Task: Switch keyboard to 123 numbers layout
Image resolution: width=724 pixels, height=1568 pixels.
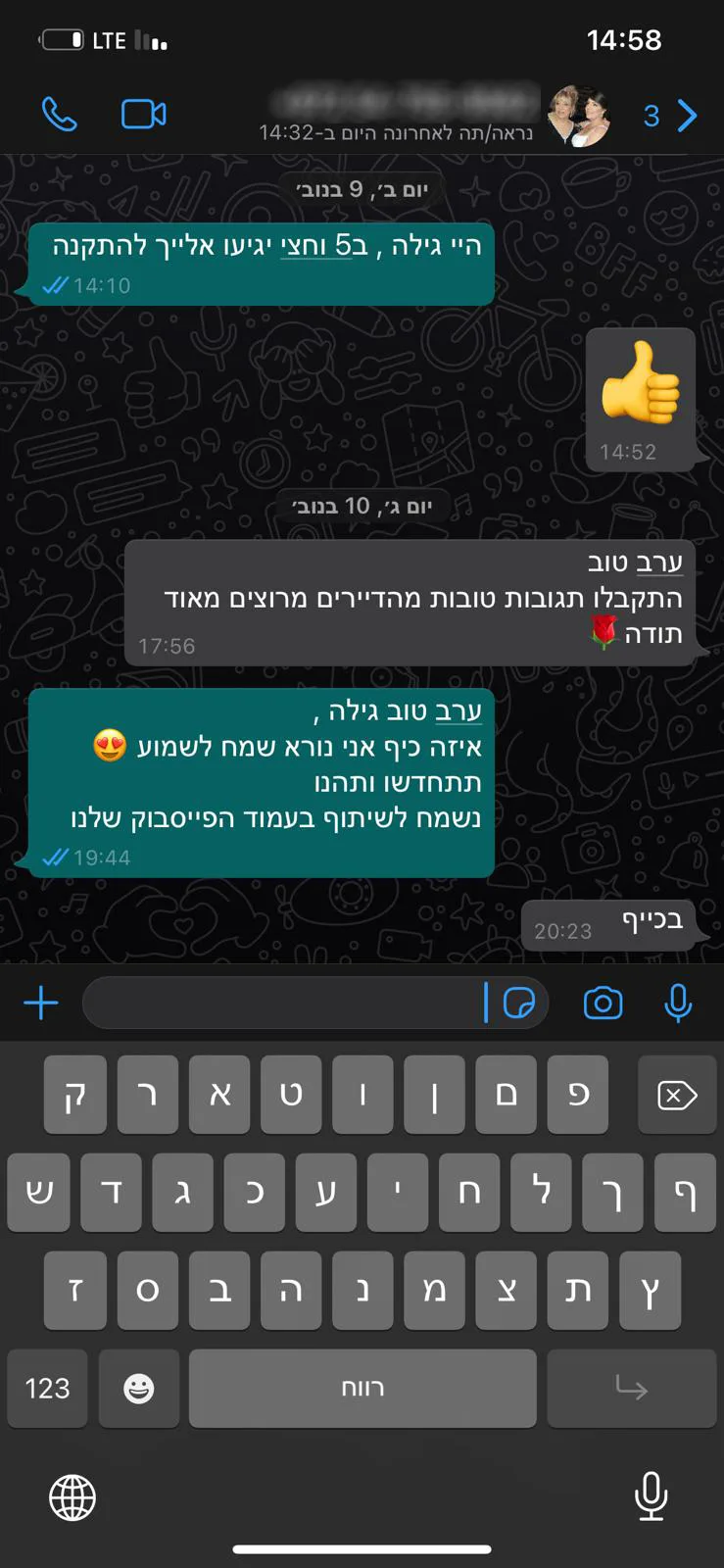Action: coord(47,1388)
